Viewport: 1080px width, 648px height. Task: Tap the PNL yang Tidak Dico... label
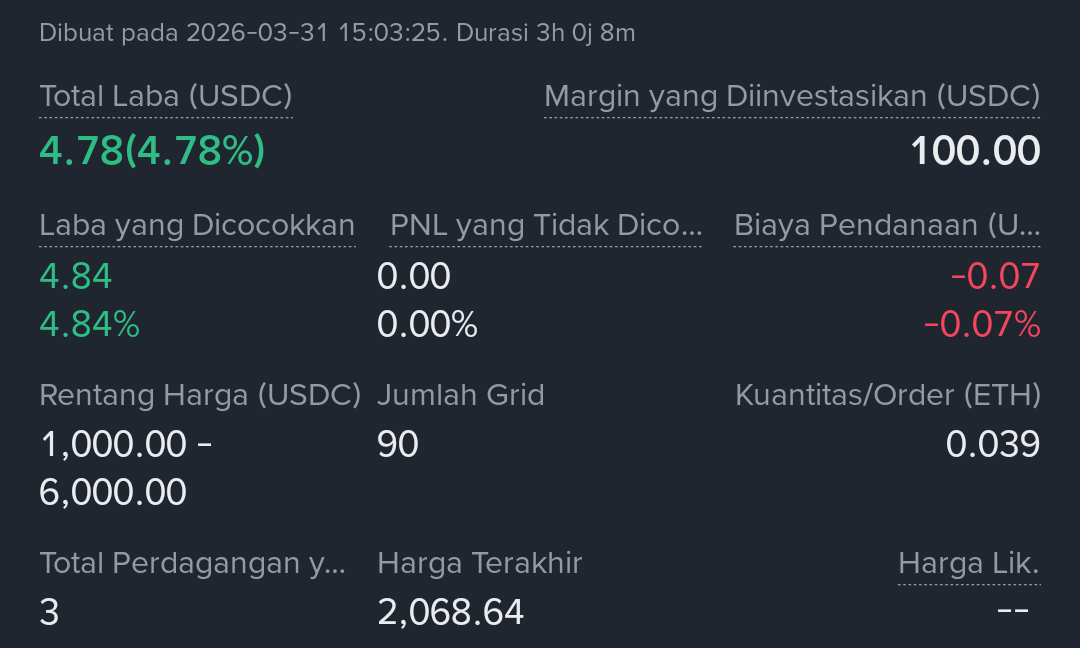point(546,226)
